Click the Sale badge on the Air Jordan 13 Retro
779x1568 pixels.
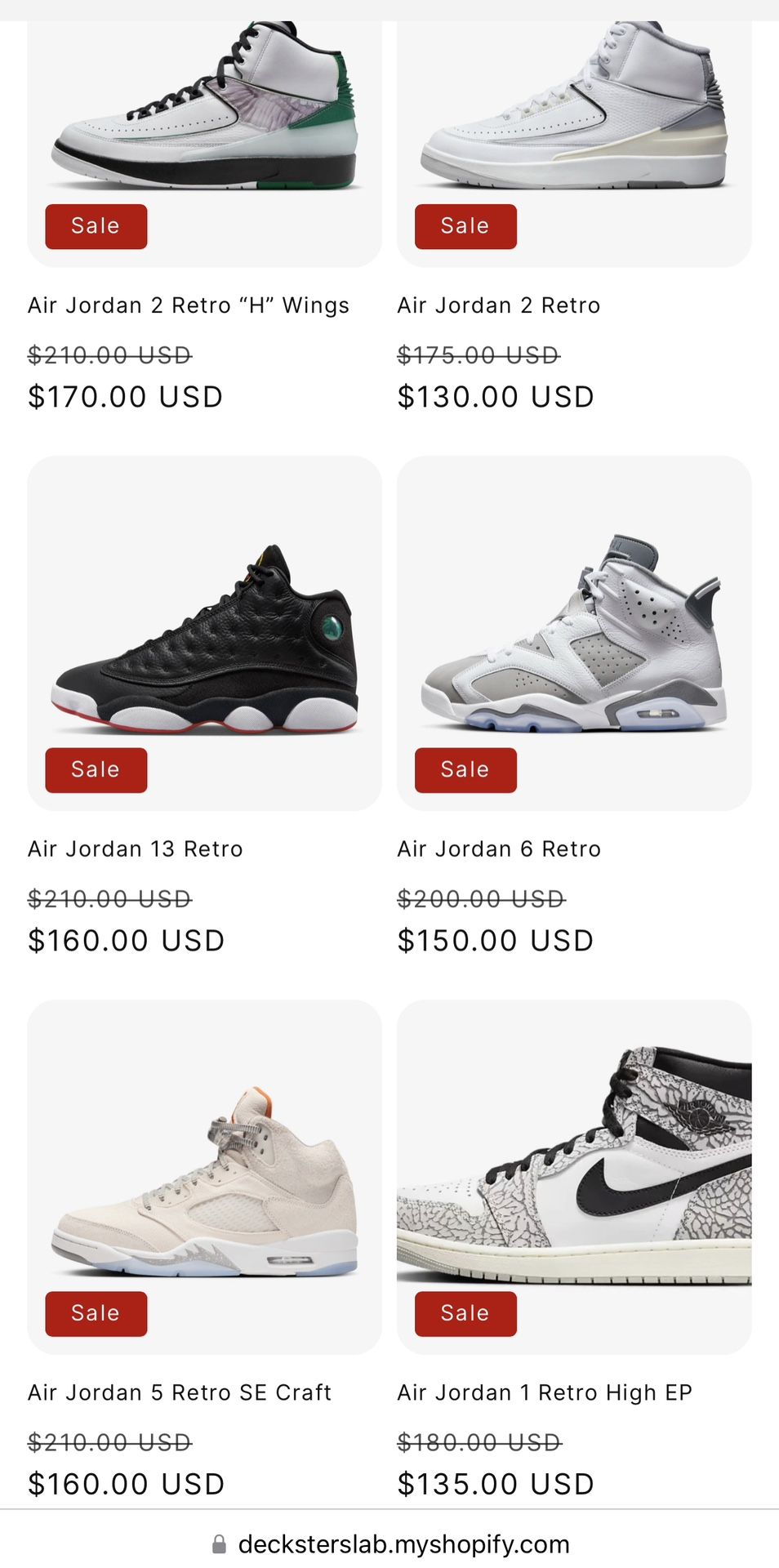click(x=96, y=769)
